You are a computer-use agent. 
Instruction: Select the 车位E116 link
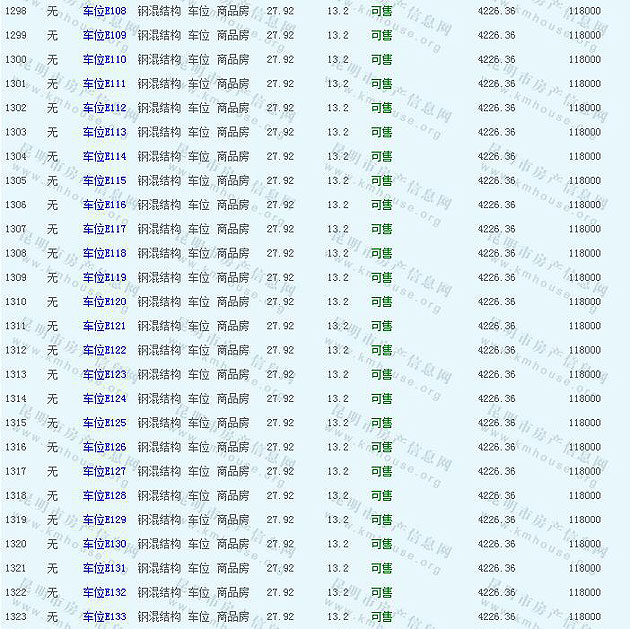[x=105, y=205]
